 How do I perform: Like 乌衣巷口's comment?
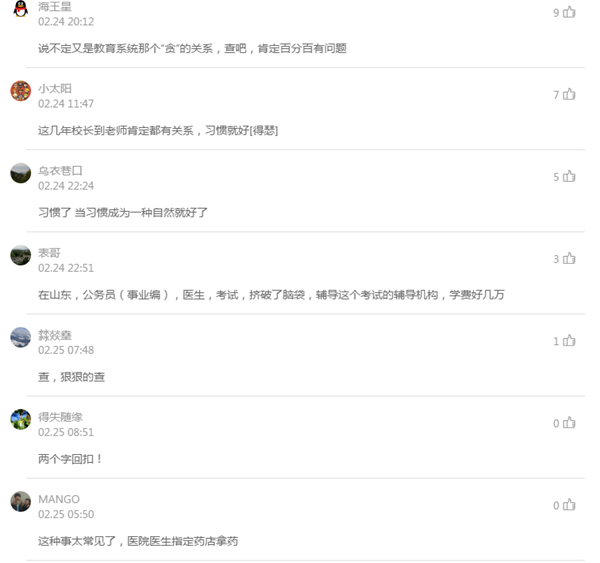point(569,176)
